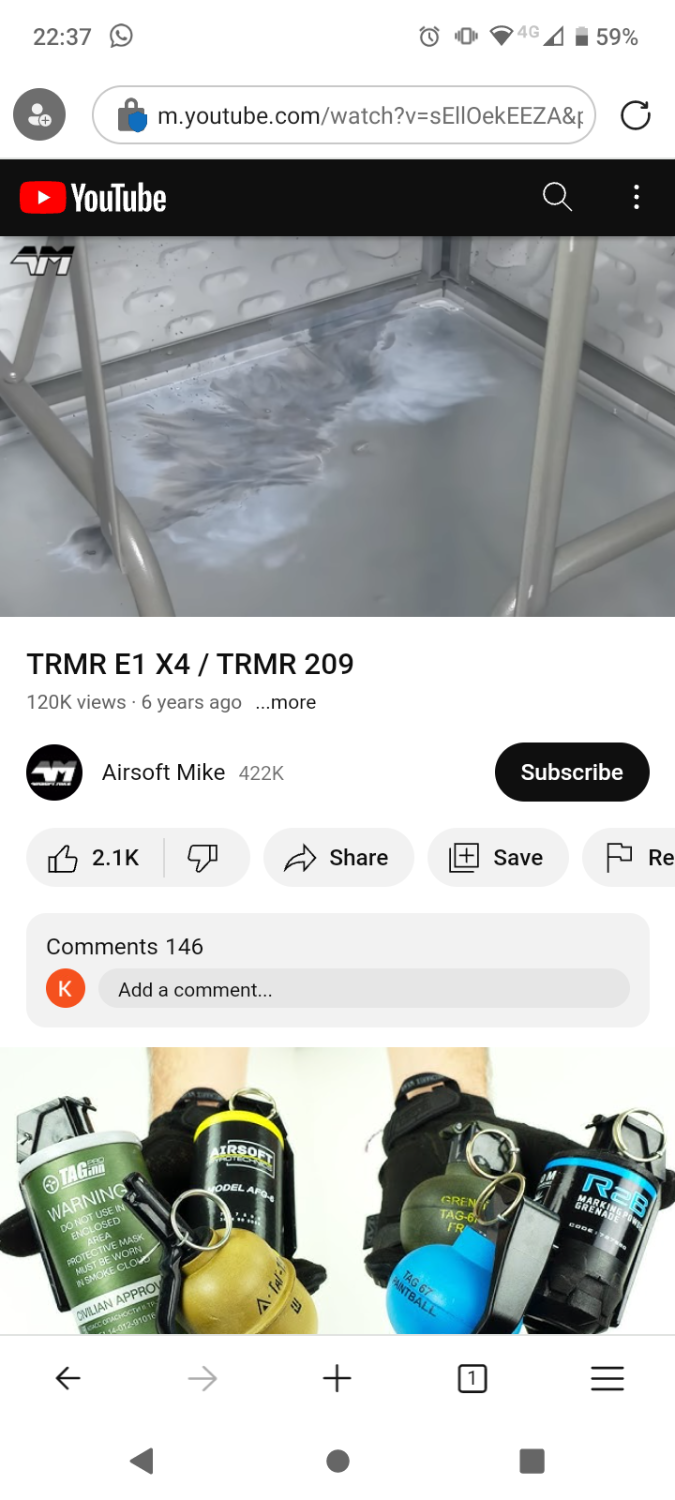
Task: Add a comment on the video
Action: coord(363,989)
